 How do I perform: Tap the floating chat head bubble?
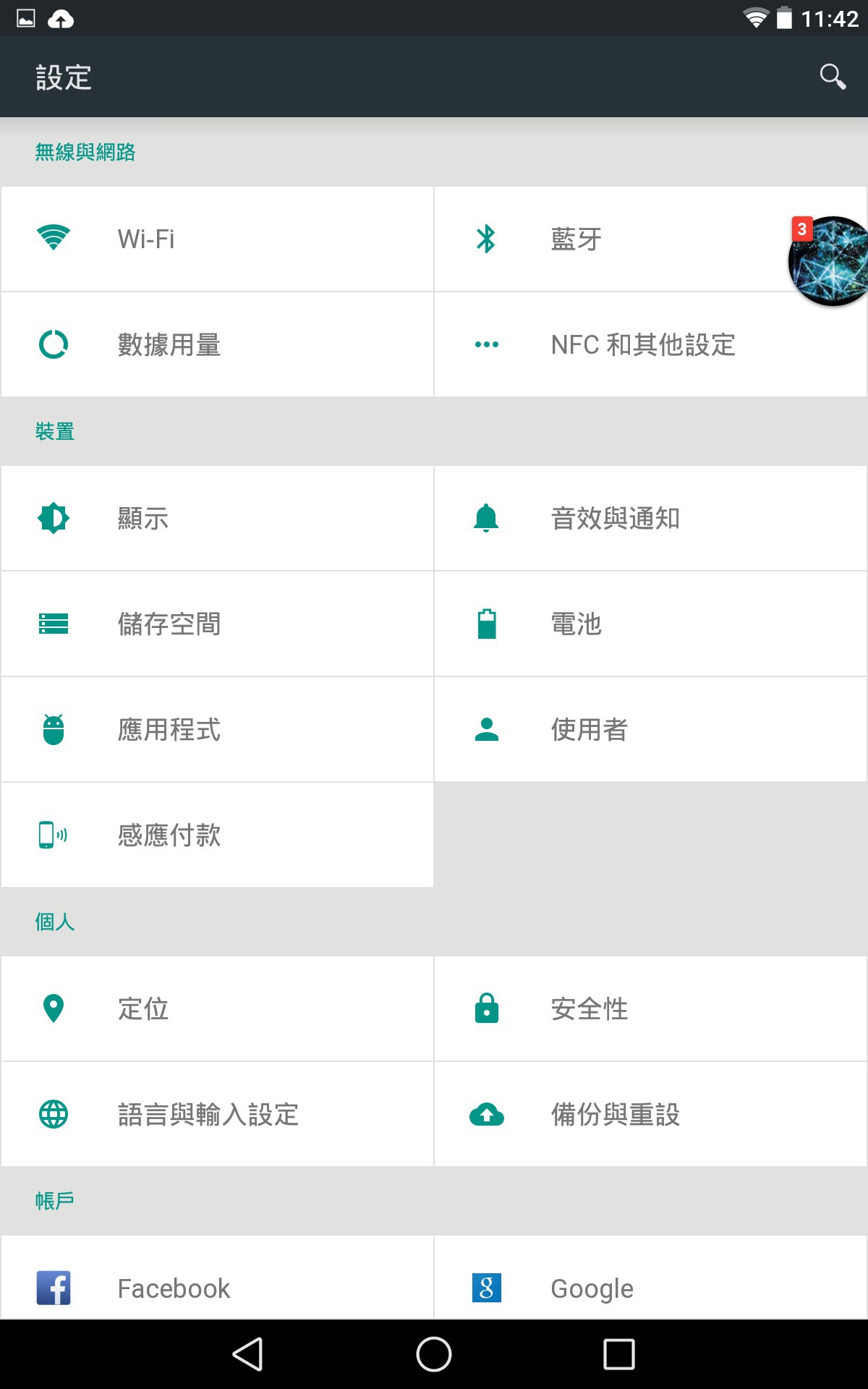coord(829,260)
